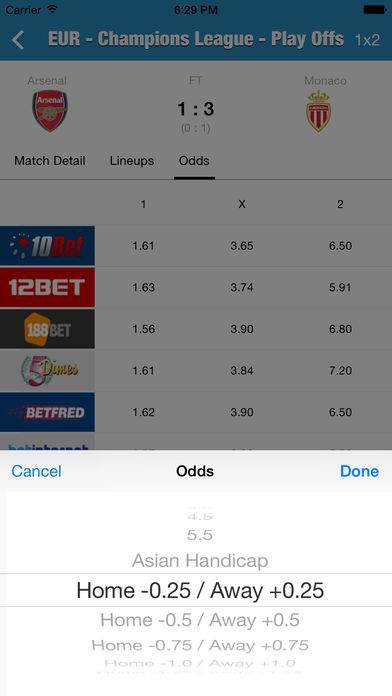Go back with the top-left arrow

click(x=18, y=40)
